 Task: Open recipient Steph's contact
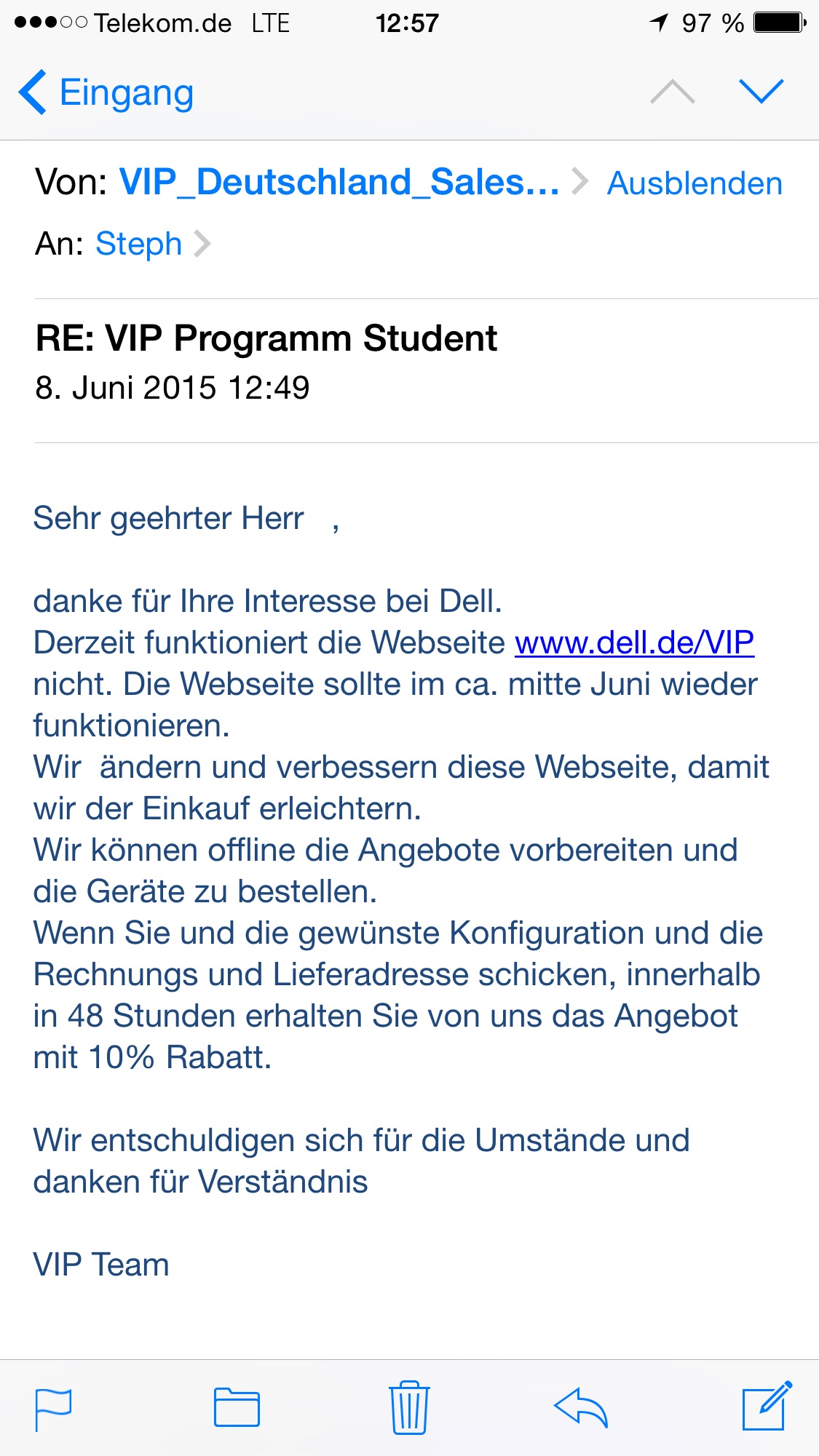point(152,244)
